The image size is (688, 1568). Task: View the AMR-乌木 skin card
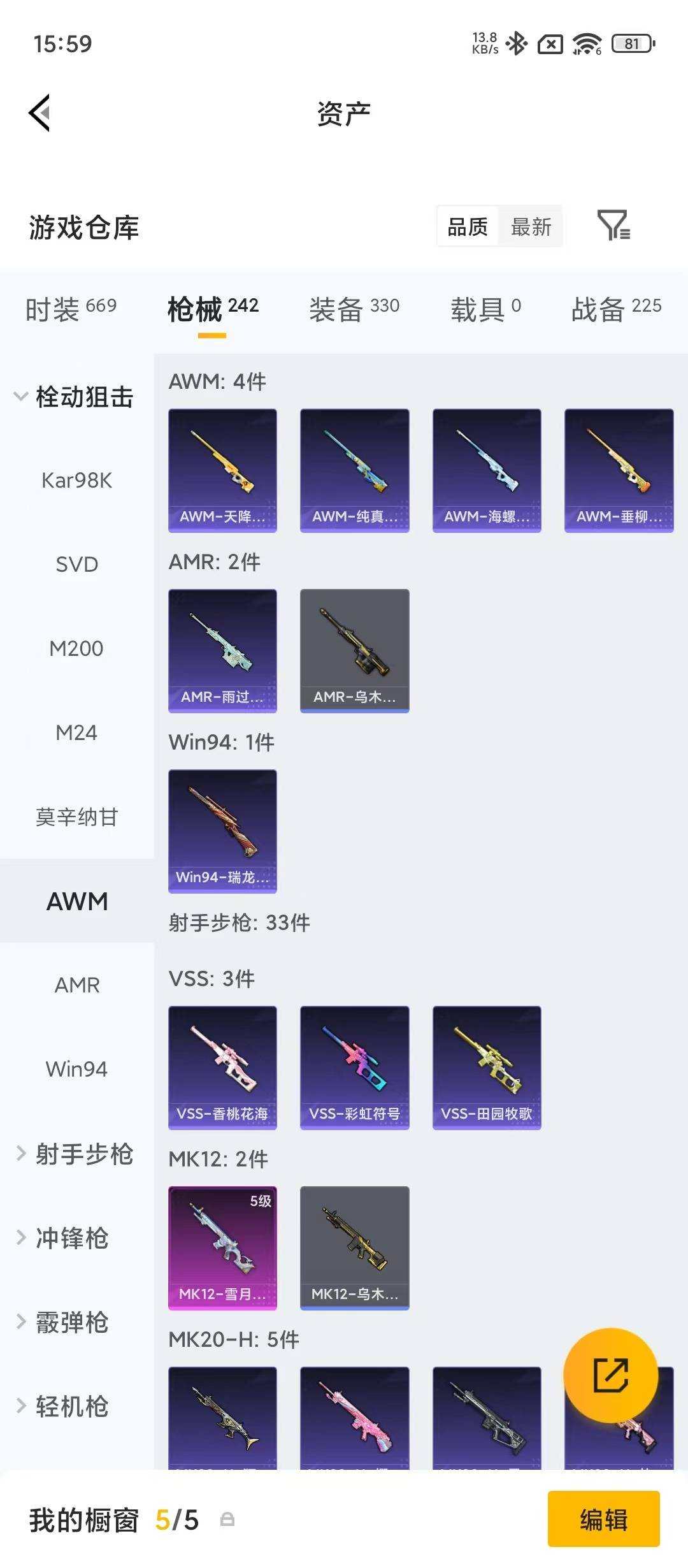(354, 651)
